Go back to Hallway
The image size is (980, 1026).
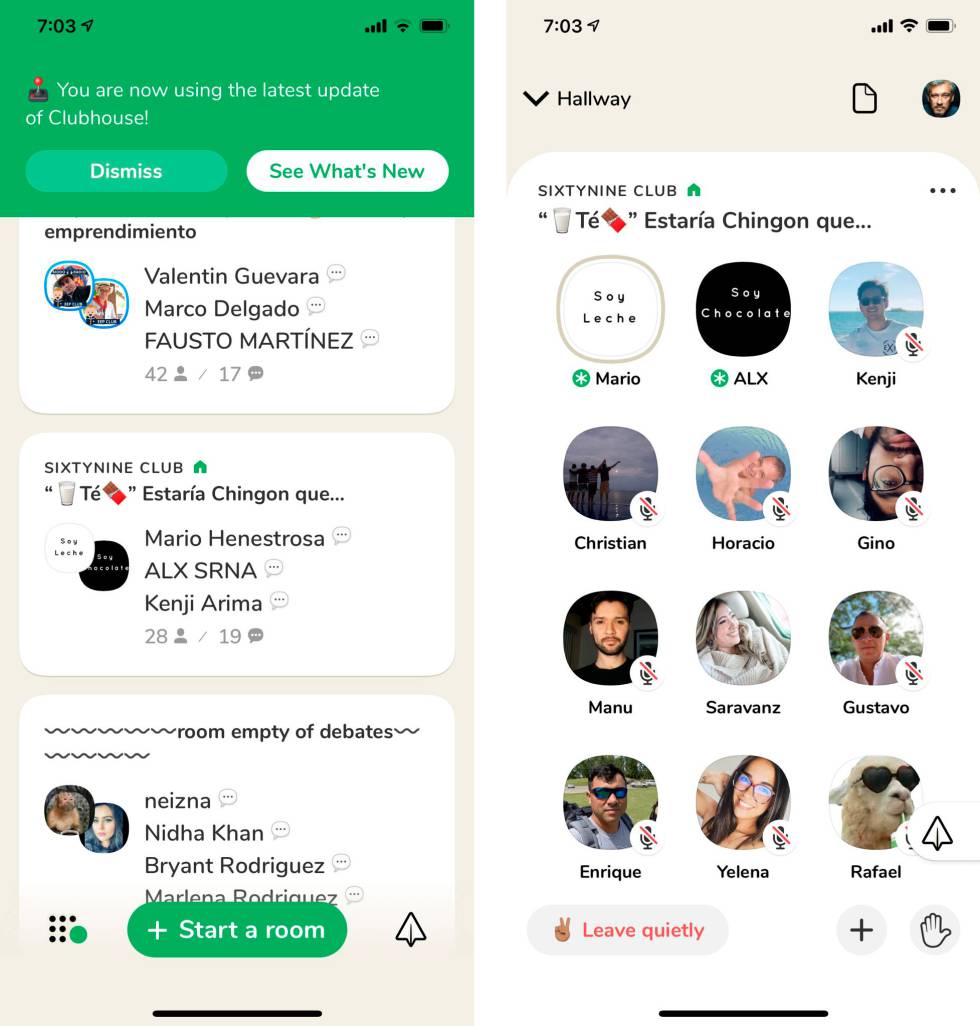[577, 99]
